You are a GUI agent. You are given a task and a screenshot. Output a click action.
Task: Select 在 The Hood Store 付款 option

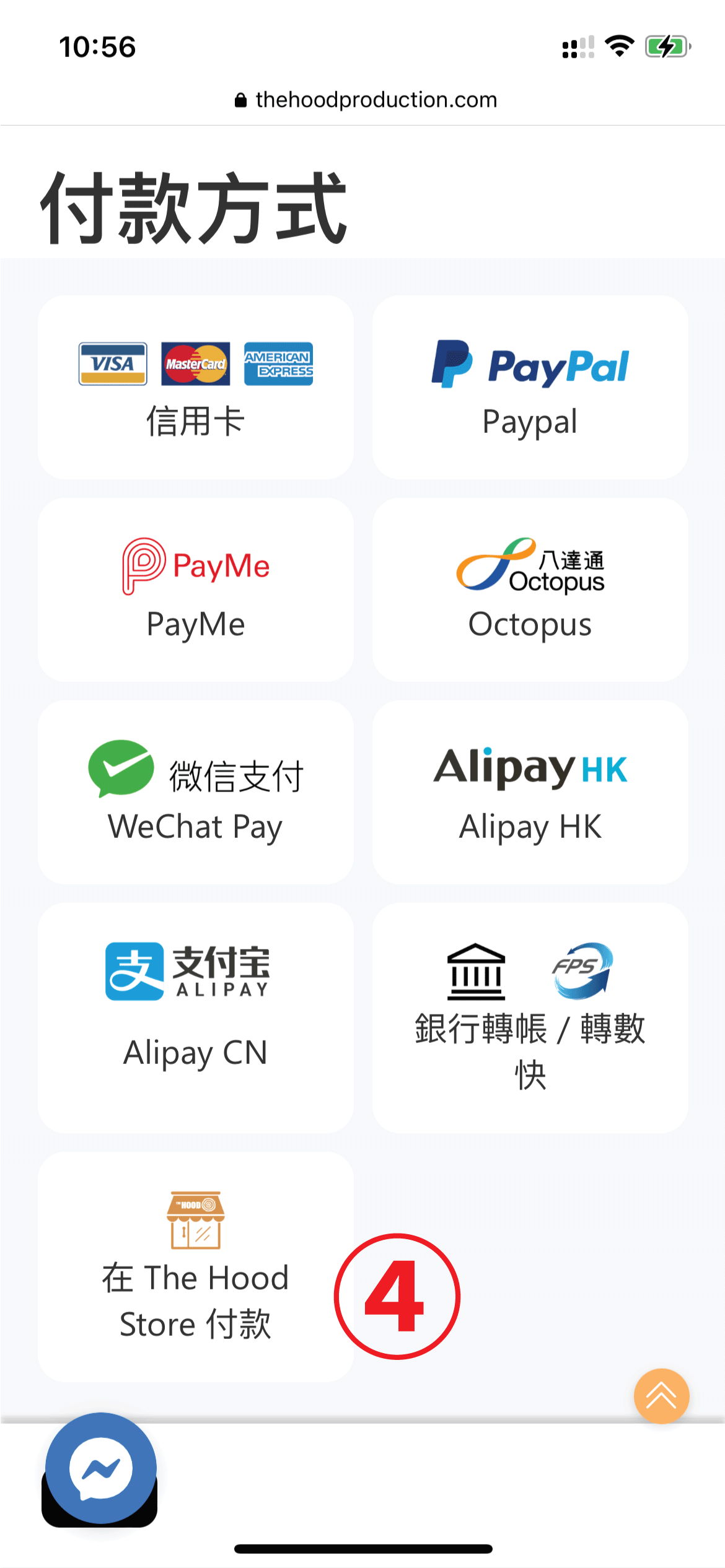[195, 1266]
